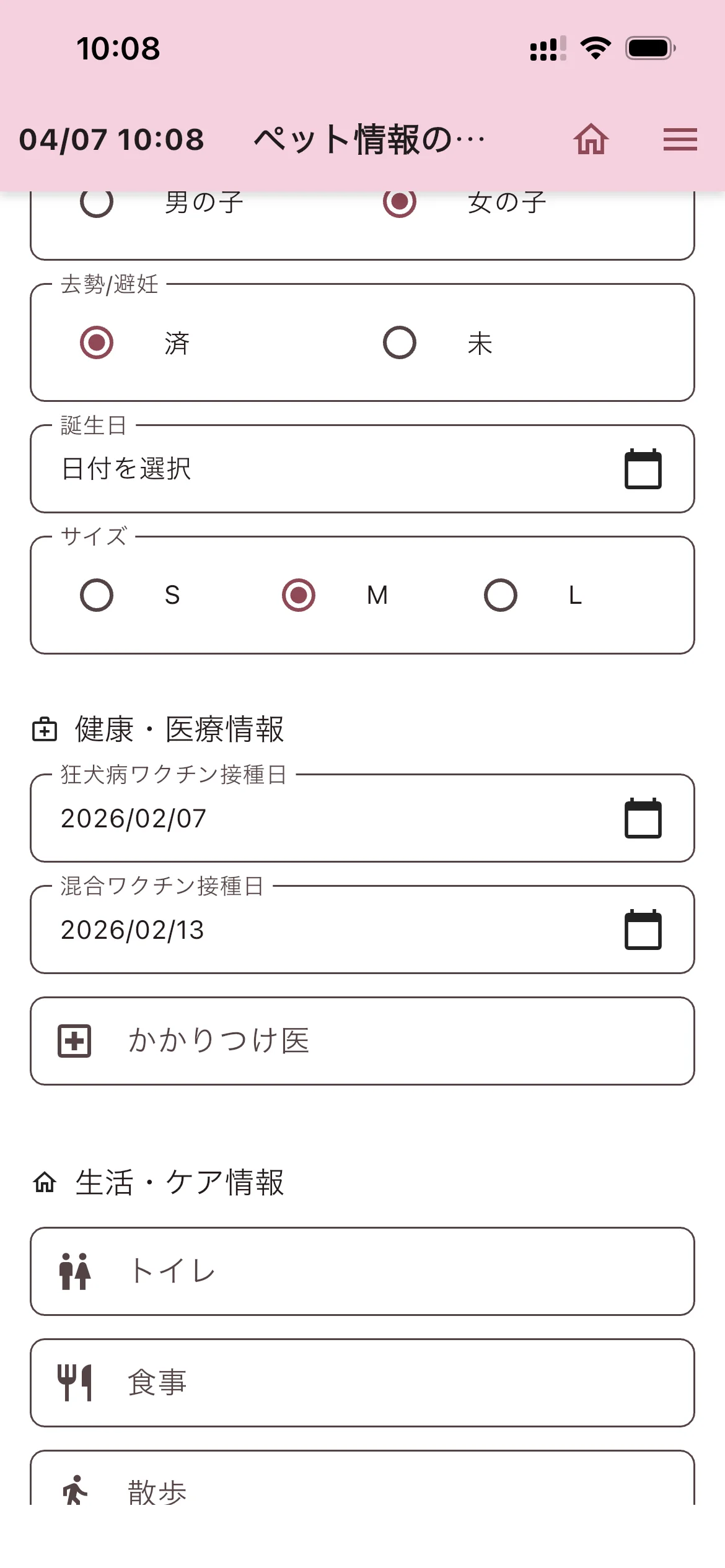This screenshot has height=1568, width=725.
Task: Tap the トイレ field
Action: 362,1271
